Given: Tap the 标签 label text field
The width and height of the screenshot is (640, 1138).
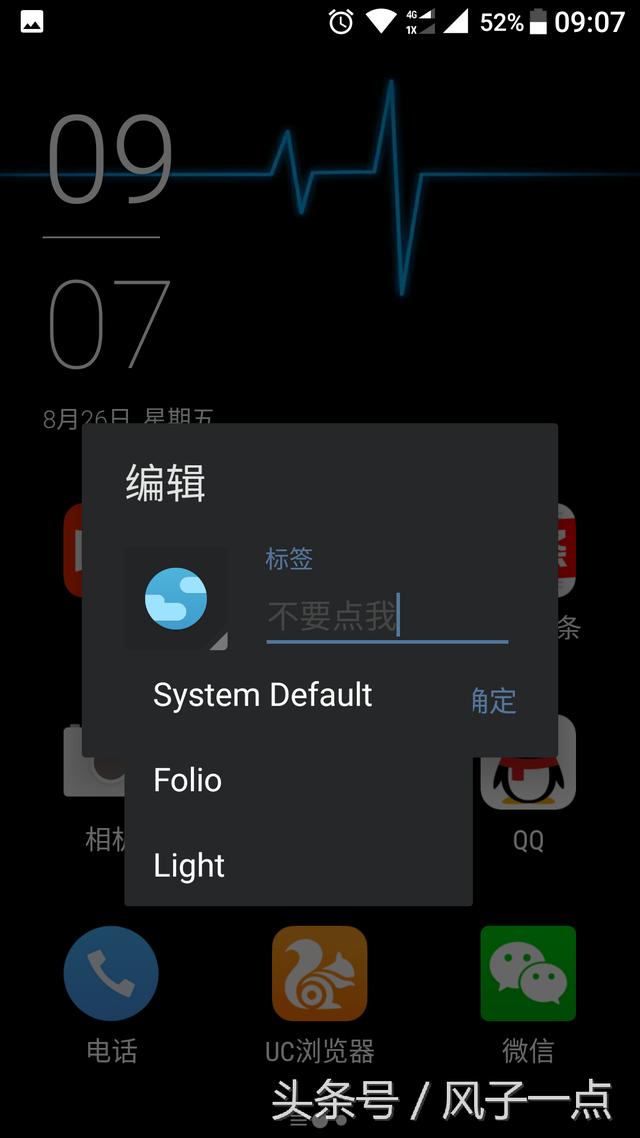Looking at the screenshot, I should pos(386,616).
